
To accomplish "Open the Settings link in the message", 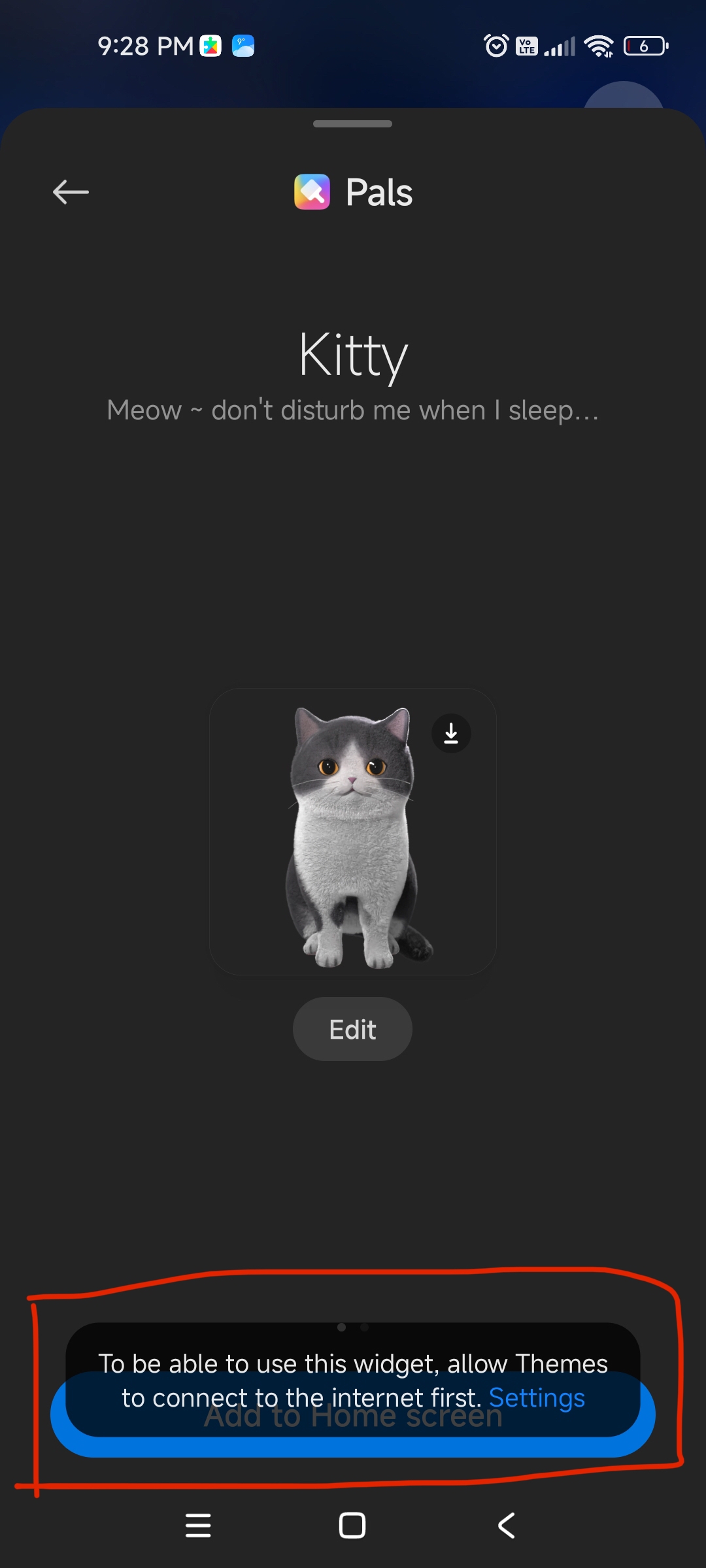I will click(537, 1397).
